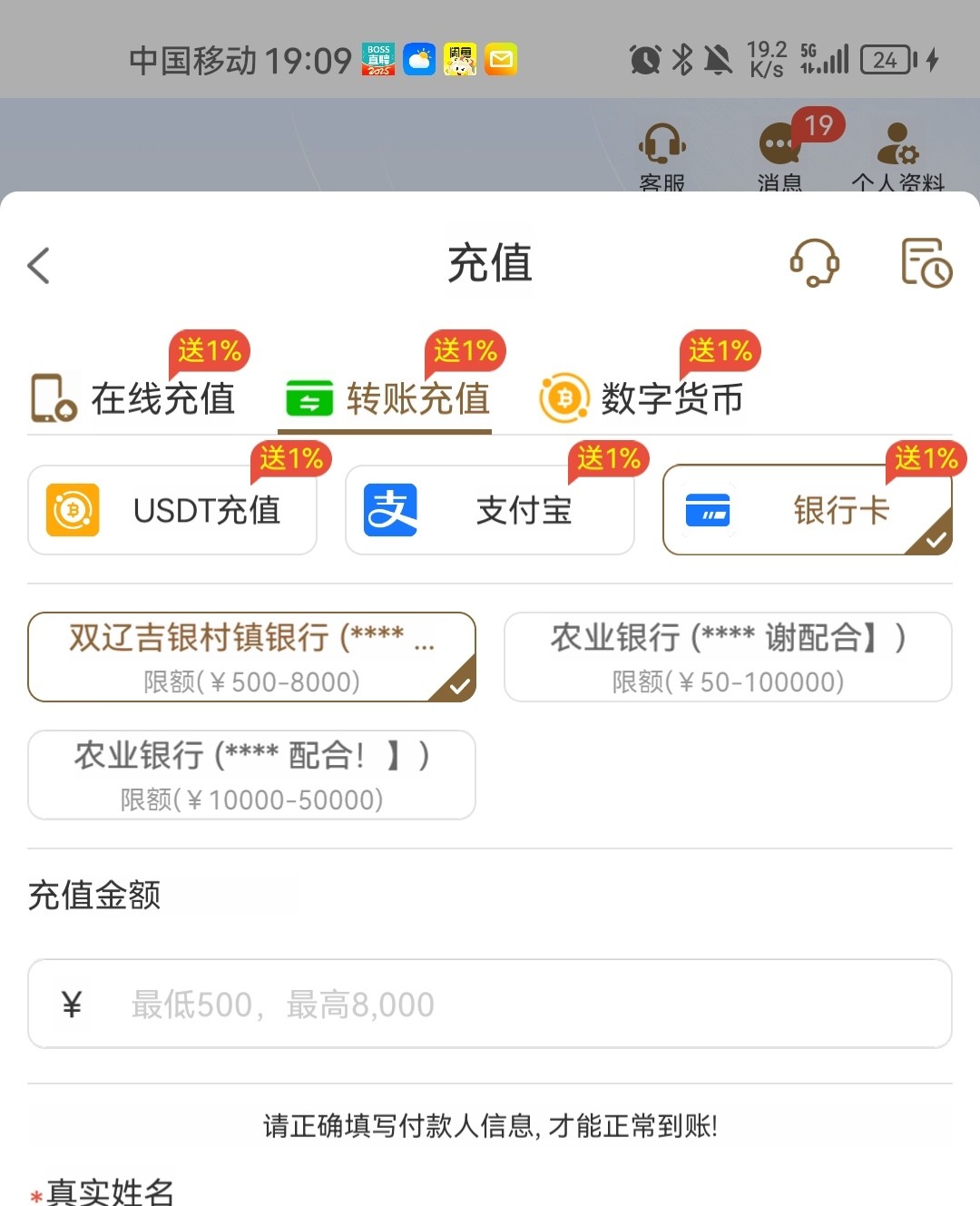Select 农业银行 channel with limit 10000-50000
The image size is (980, 1206).
[251, 775]
